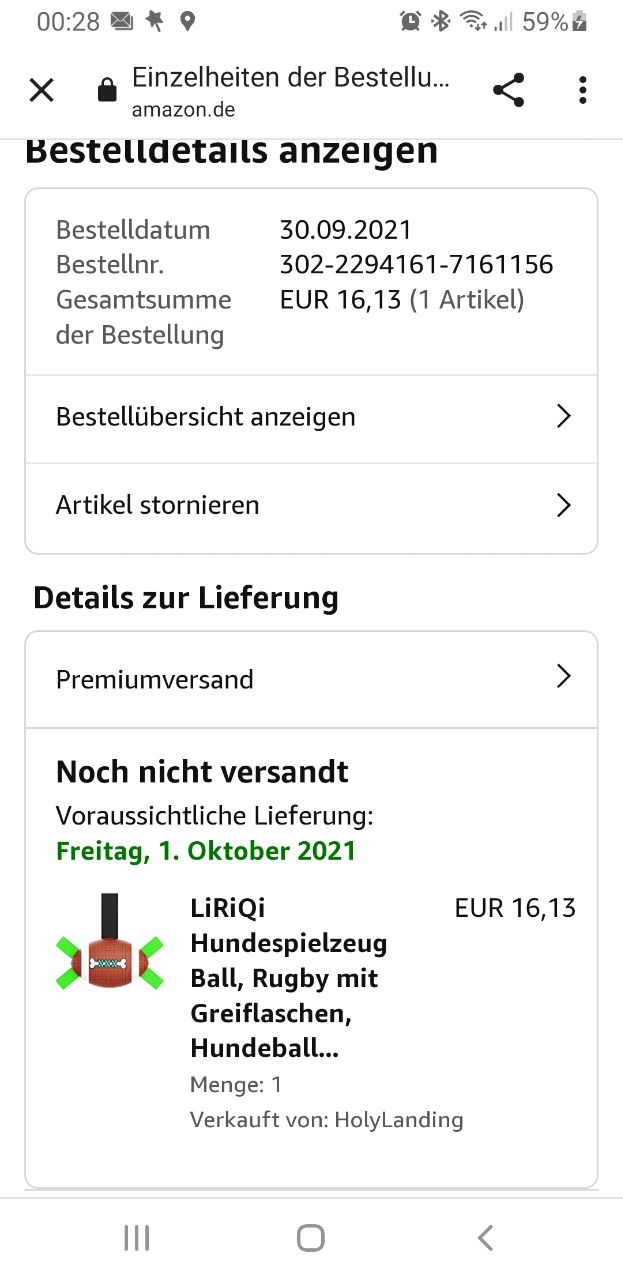Select Artikel stornieren
This screenshot has width=623, height=1280.
tap(311, 505)
